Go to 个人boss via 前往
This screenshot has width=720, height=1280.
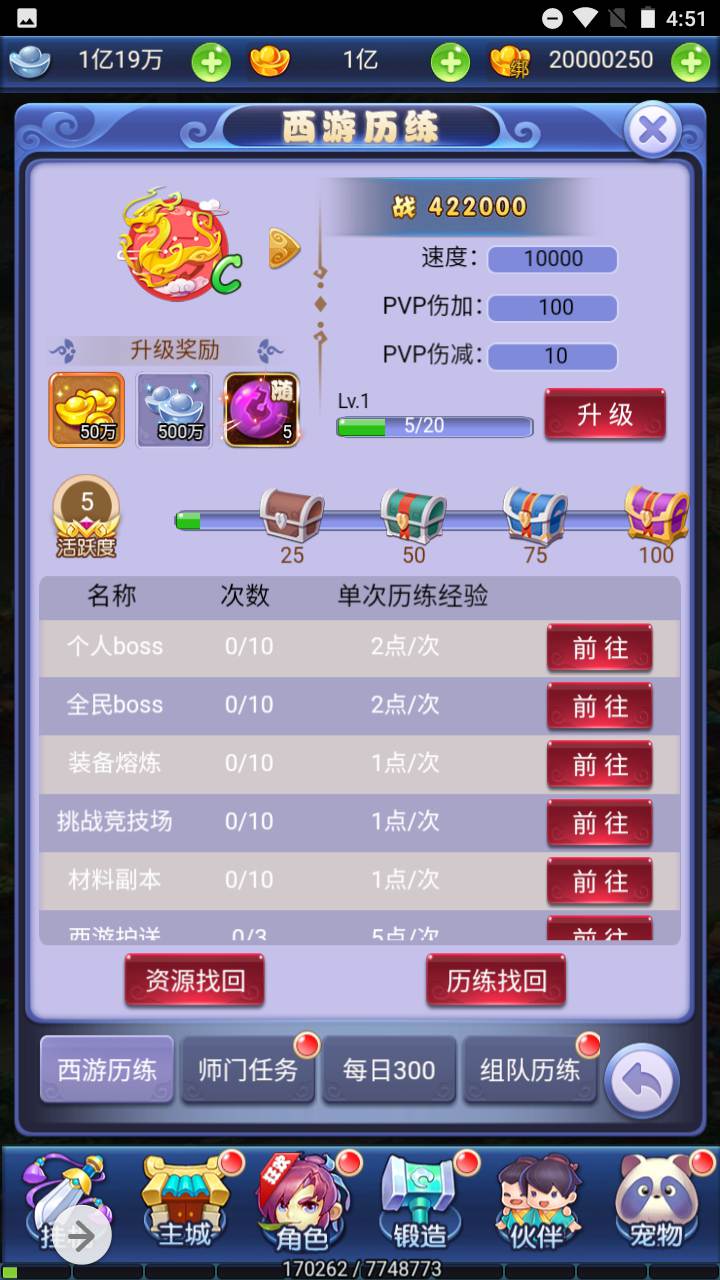pyautogui.click(x=599, y=648)
